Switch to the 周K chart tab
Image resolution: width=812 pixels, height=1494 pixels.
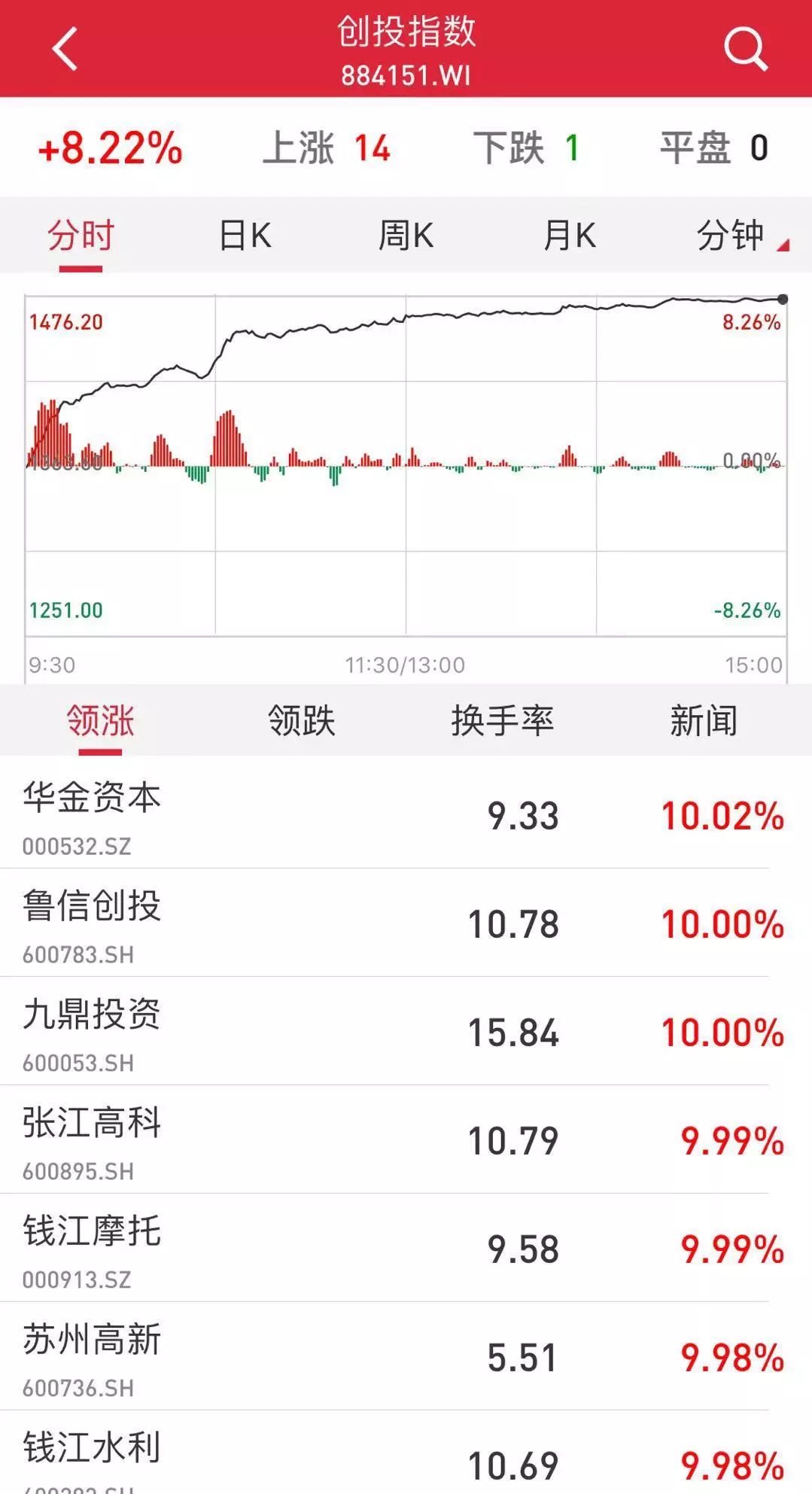(x=406, y=235)
